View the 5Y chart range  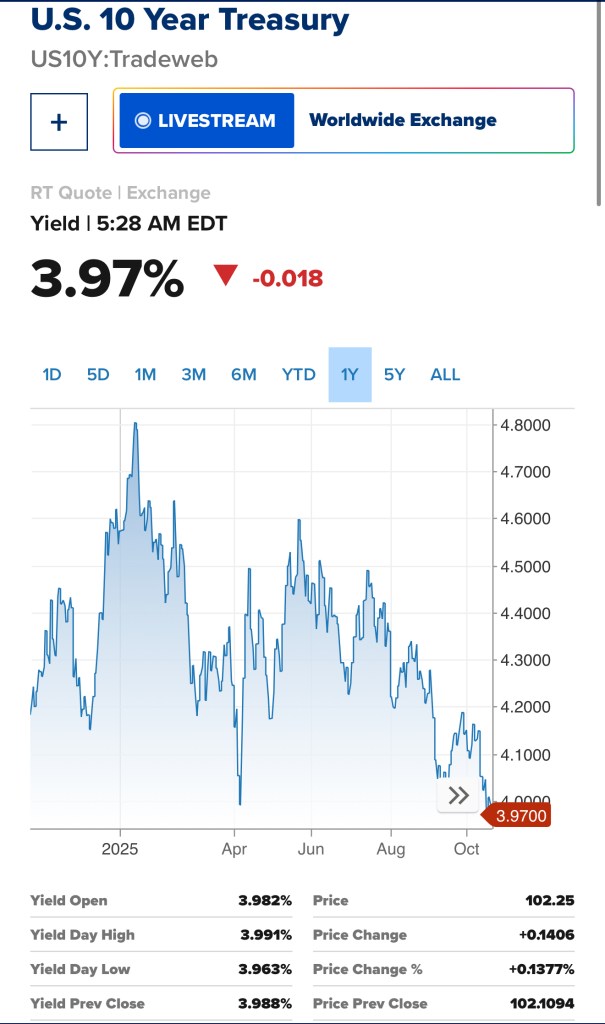pyautogui.click(x=395, y=375)
